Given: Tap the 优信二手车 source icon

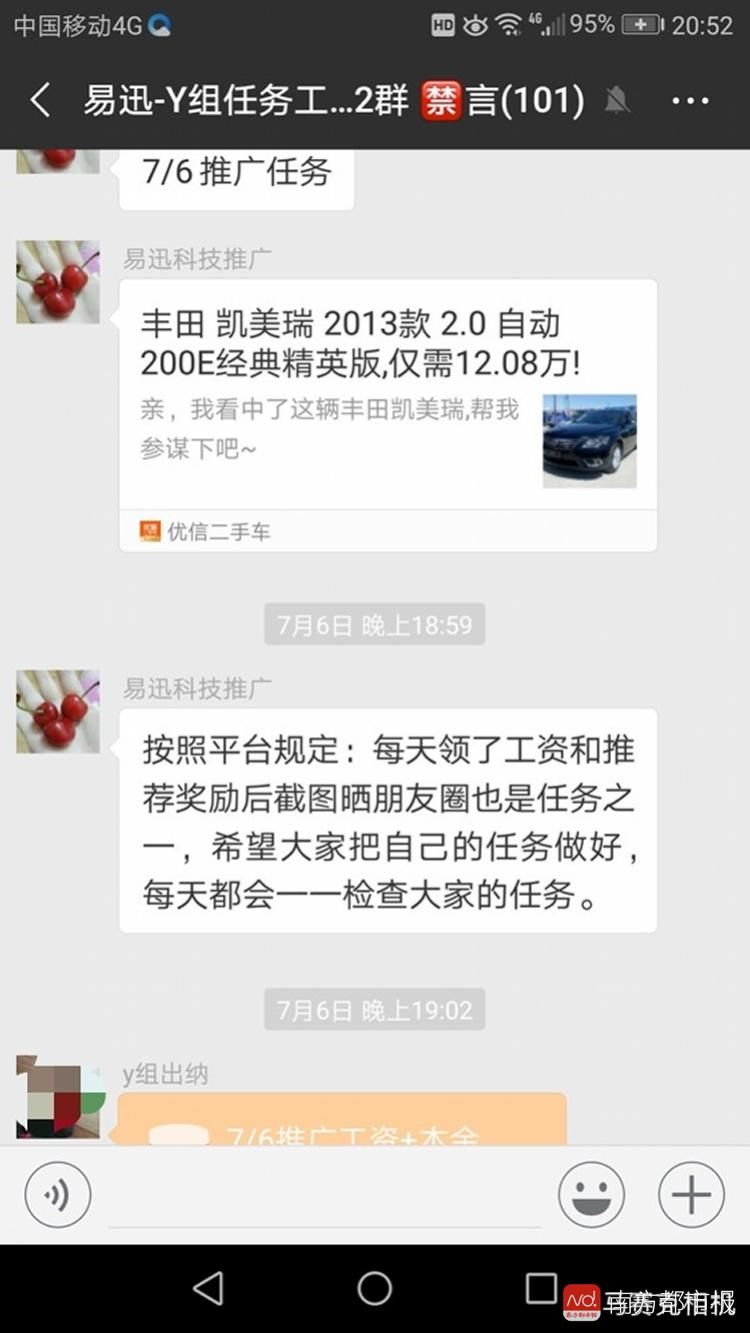Looking at the screenshot, I should click(x=150, y=531).
